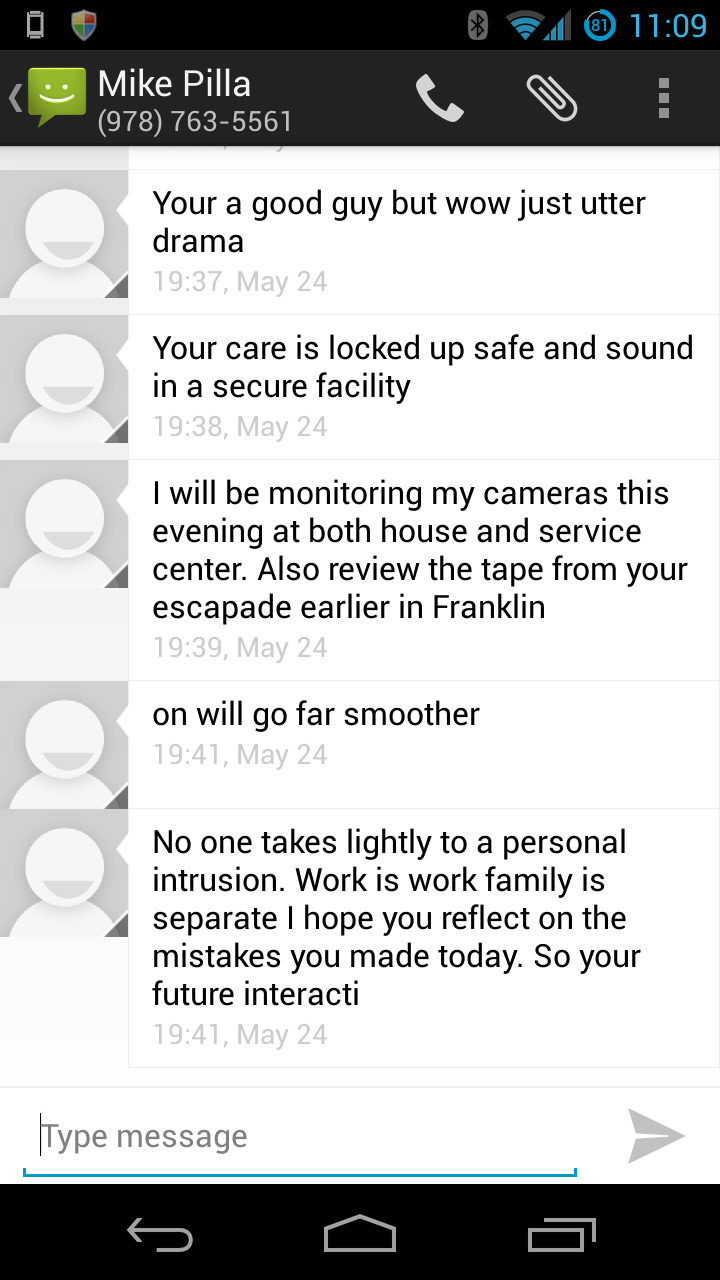Select the 'No one takes lightly' message

424,938
